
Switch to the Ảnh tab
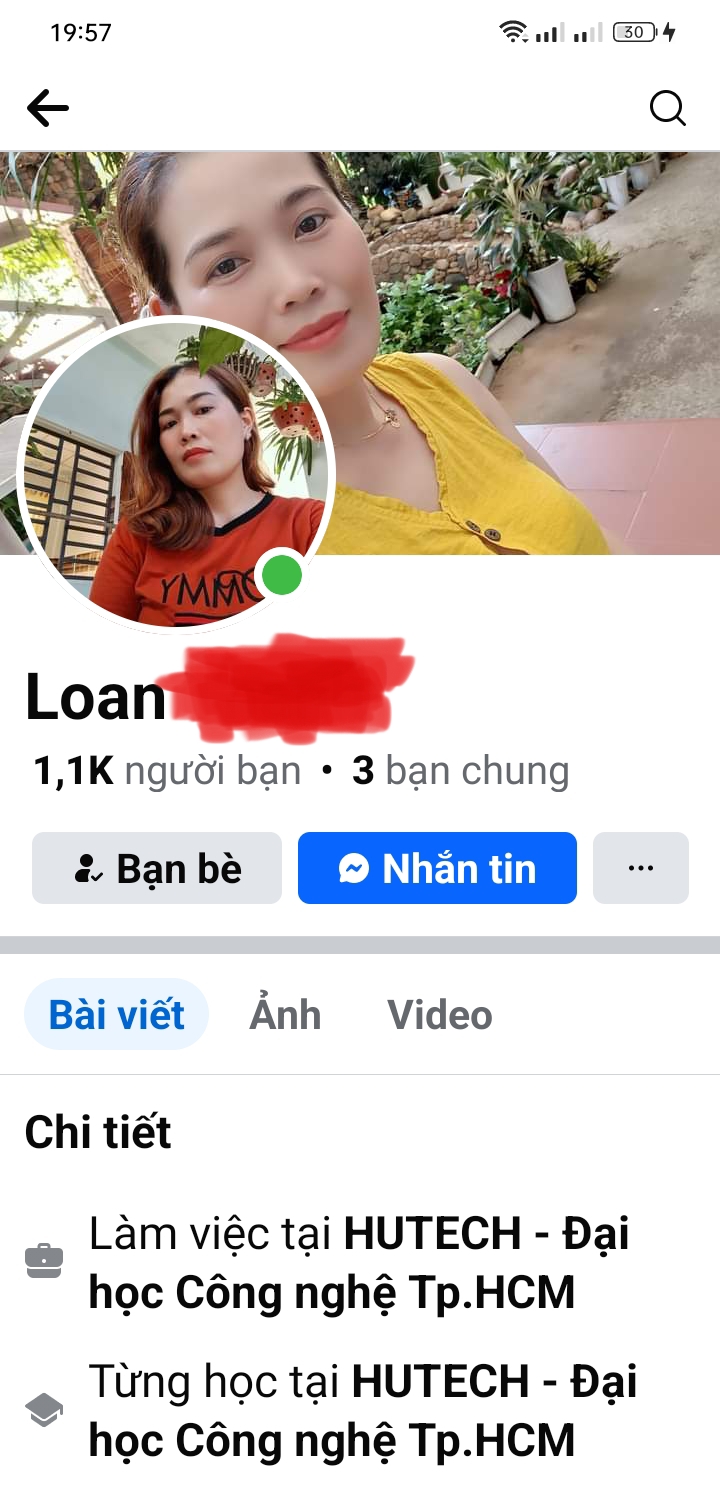(x=285, y=1015)
